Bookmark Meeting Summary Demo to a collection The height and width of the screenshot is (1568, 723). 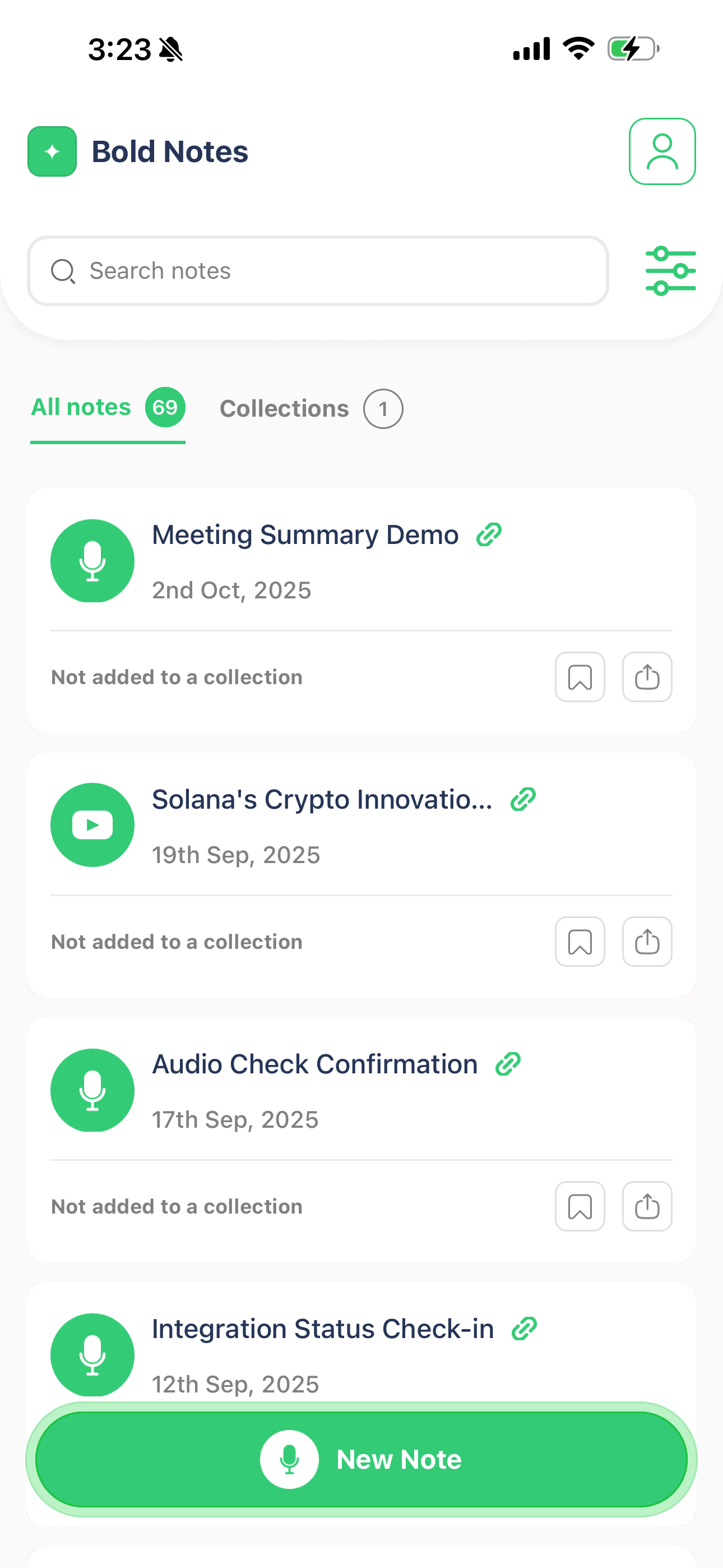(x=580, y=677)
